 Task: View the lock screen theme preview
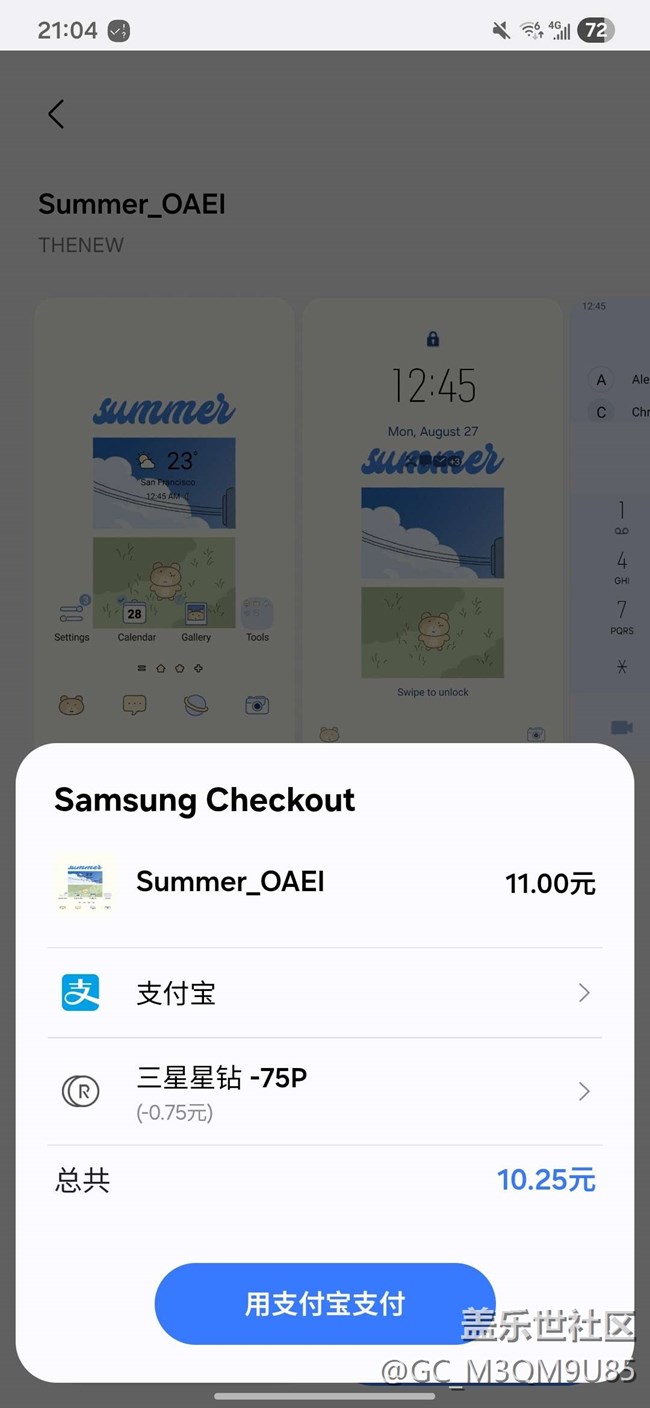(x=432, y=520)
